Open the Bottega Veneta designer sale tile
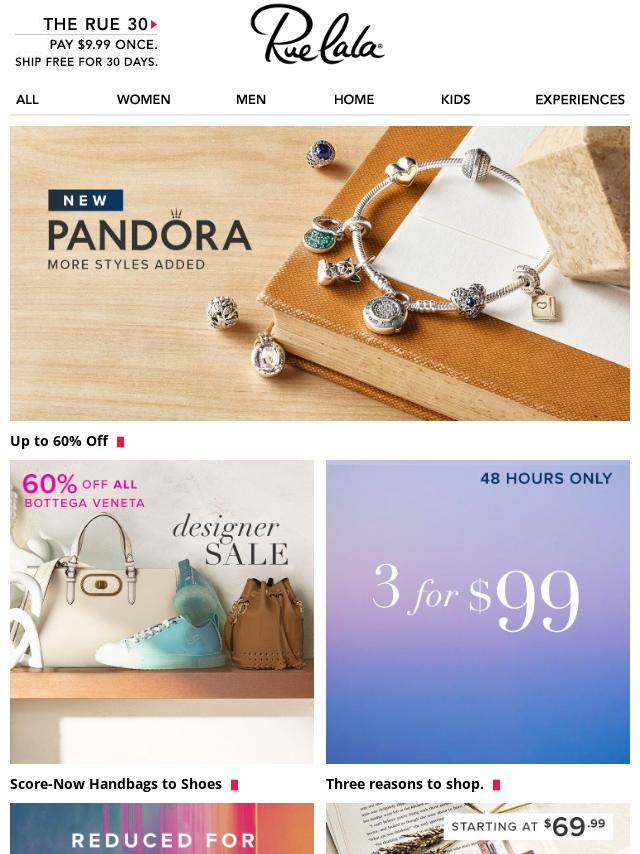The height and width of the screenshot is (854, 640). tap(162, 611)
